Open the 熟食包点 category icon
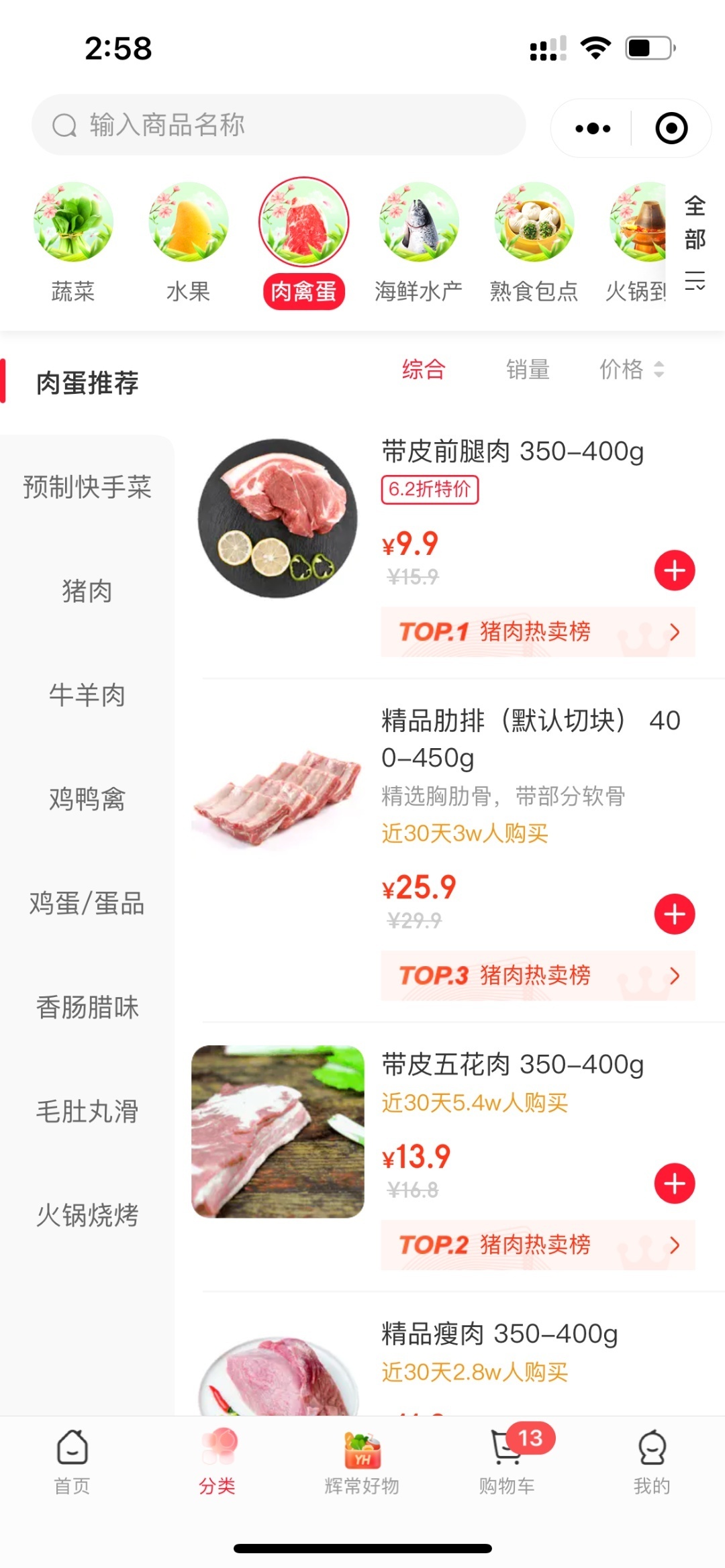The height and width of the screenshot is (1568, 725). (532, 221)
